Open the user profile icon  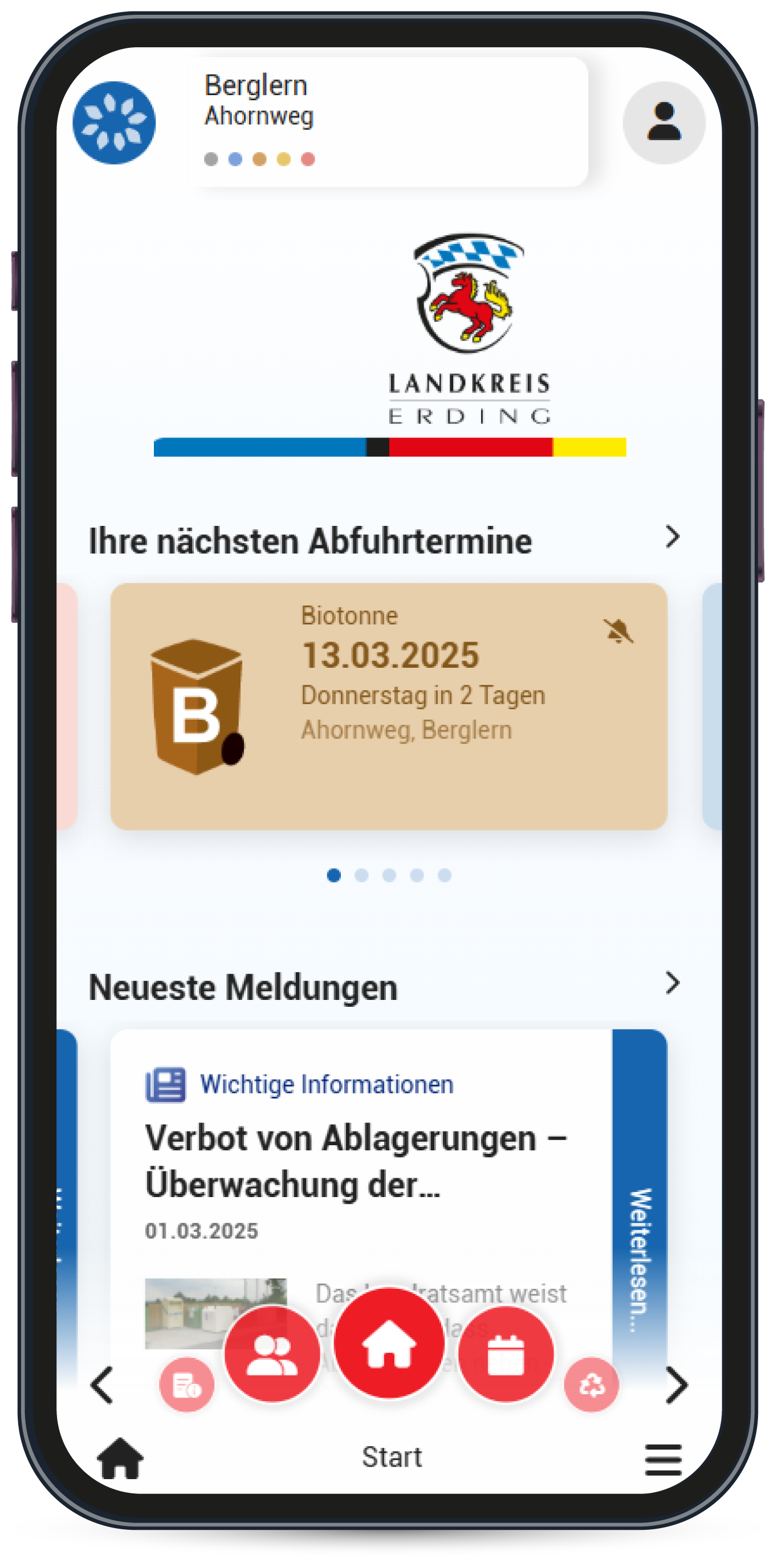[x=663, y=122]
